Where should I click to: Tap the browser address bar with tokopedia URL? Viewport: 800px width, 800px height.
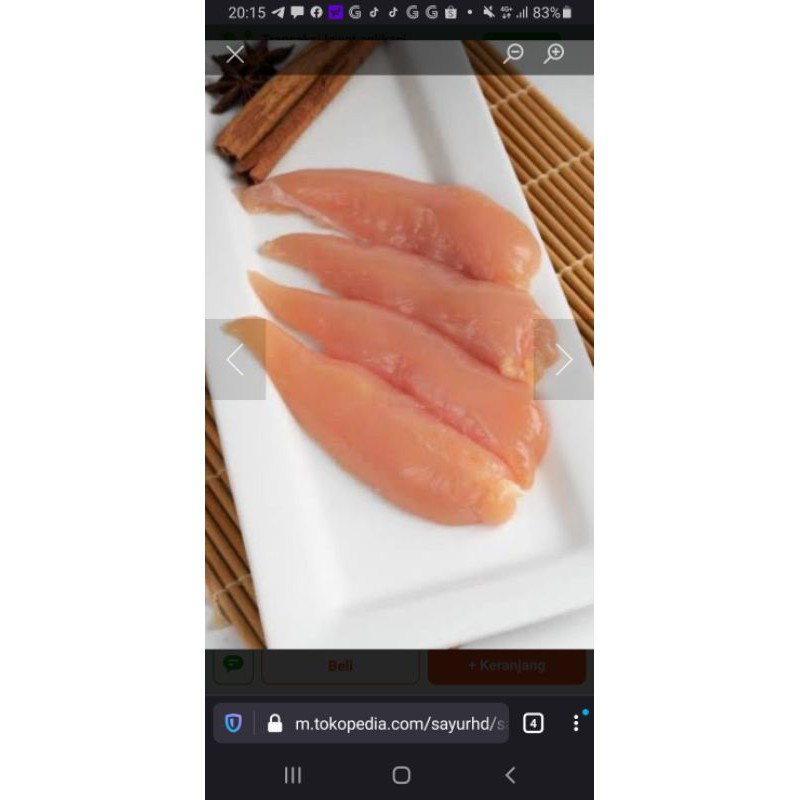pyautogui.click(x=395, y=723)
